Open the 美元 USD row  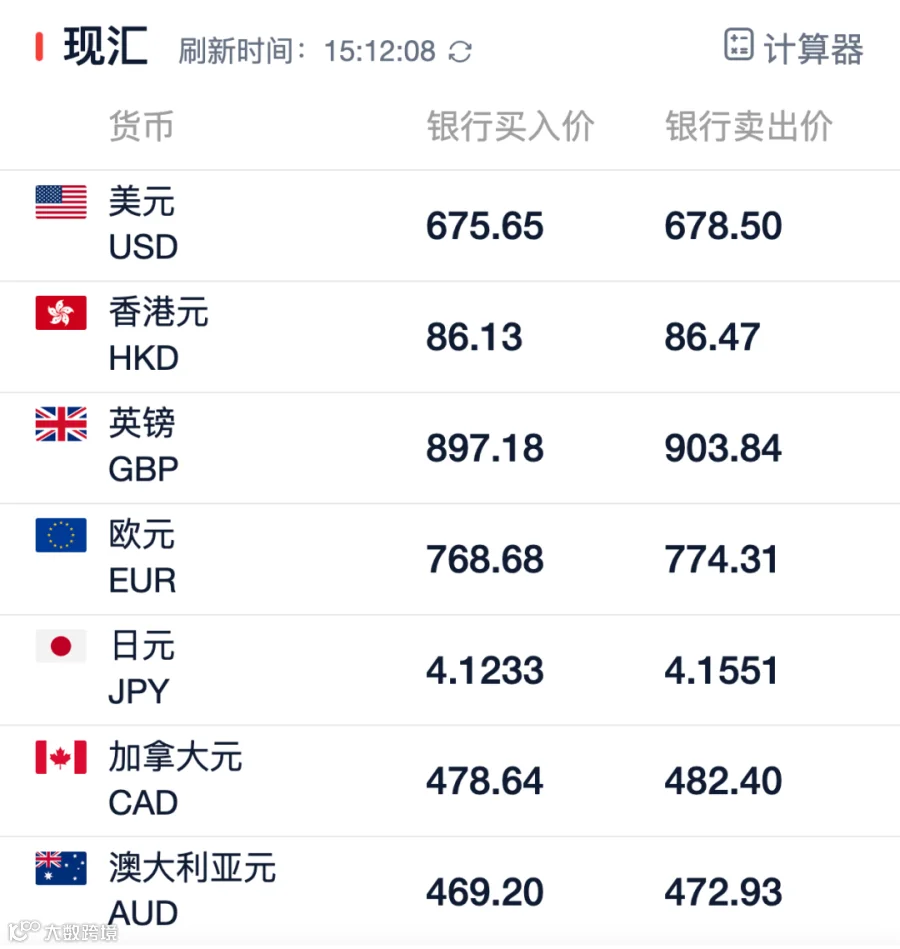[x=450, y=226]
